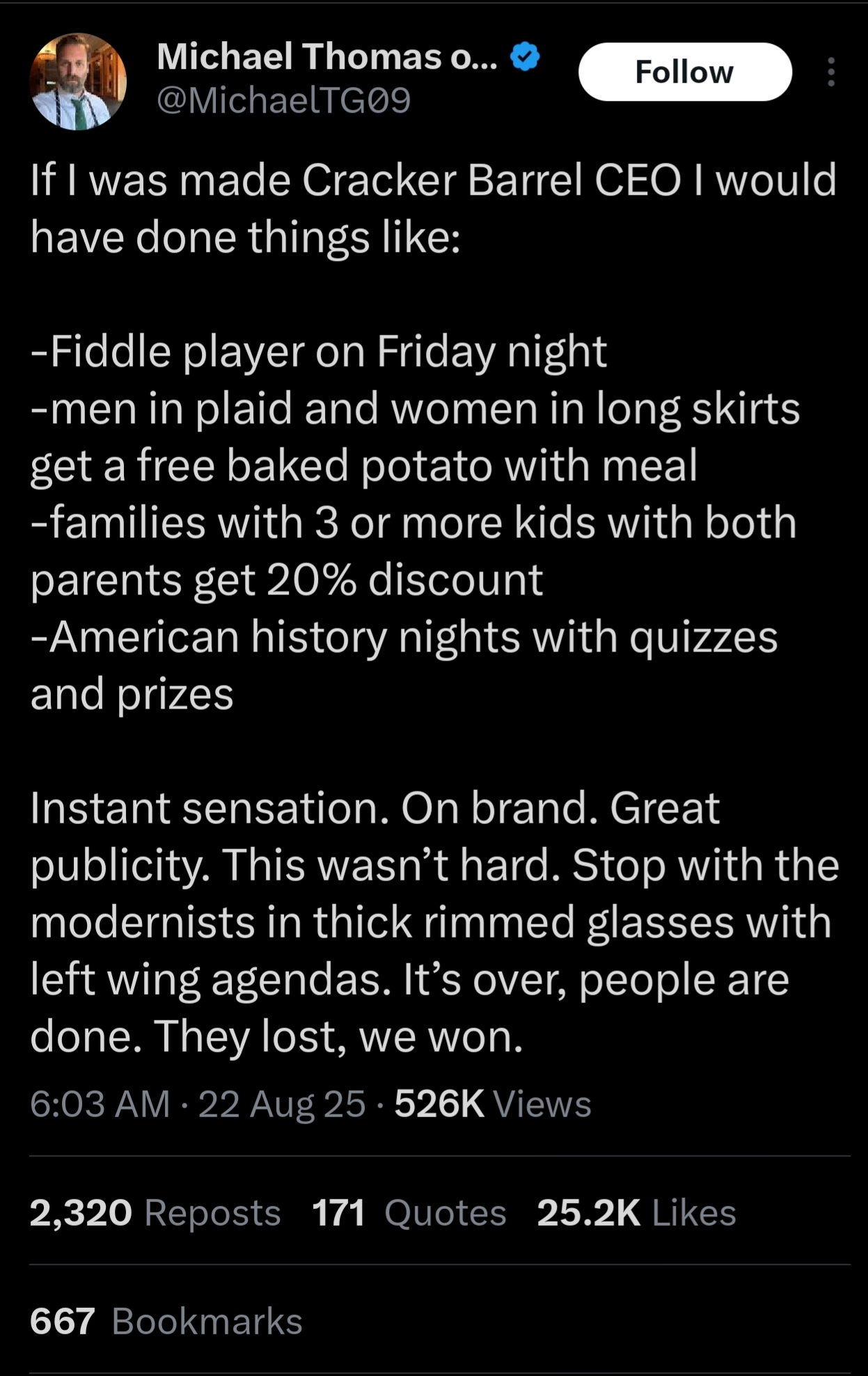
Task: Open the @MichaelTG09 profile handle
Action: [284, 100]
